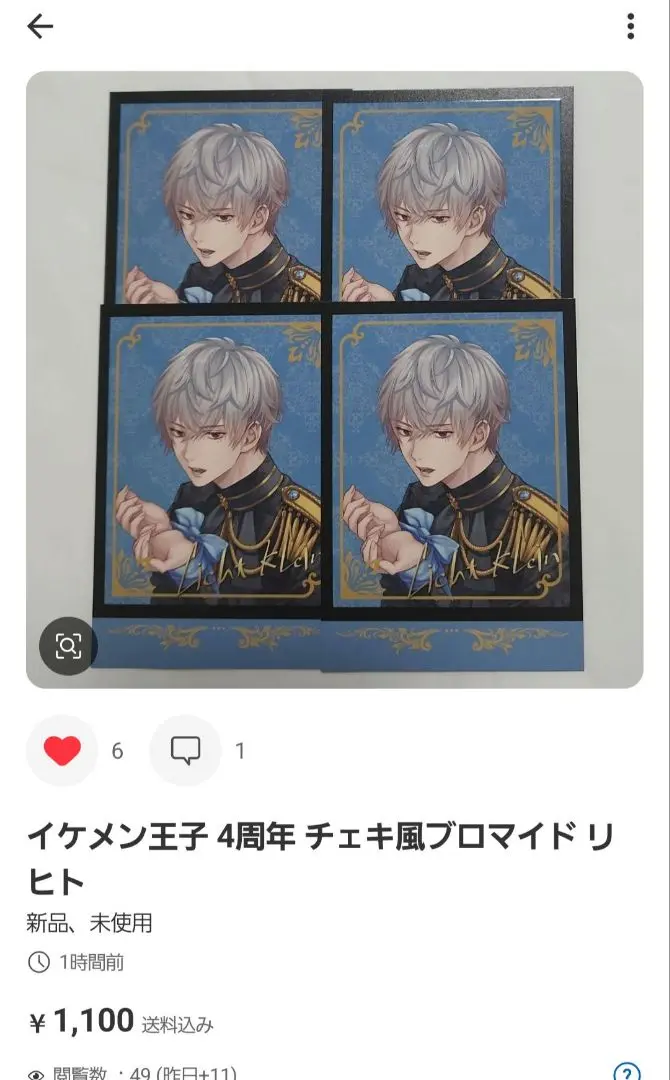Tap the question mark help icon
Screen dimensions: 670x1080
point(627,1073)
